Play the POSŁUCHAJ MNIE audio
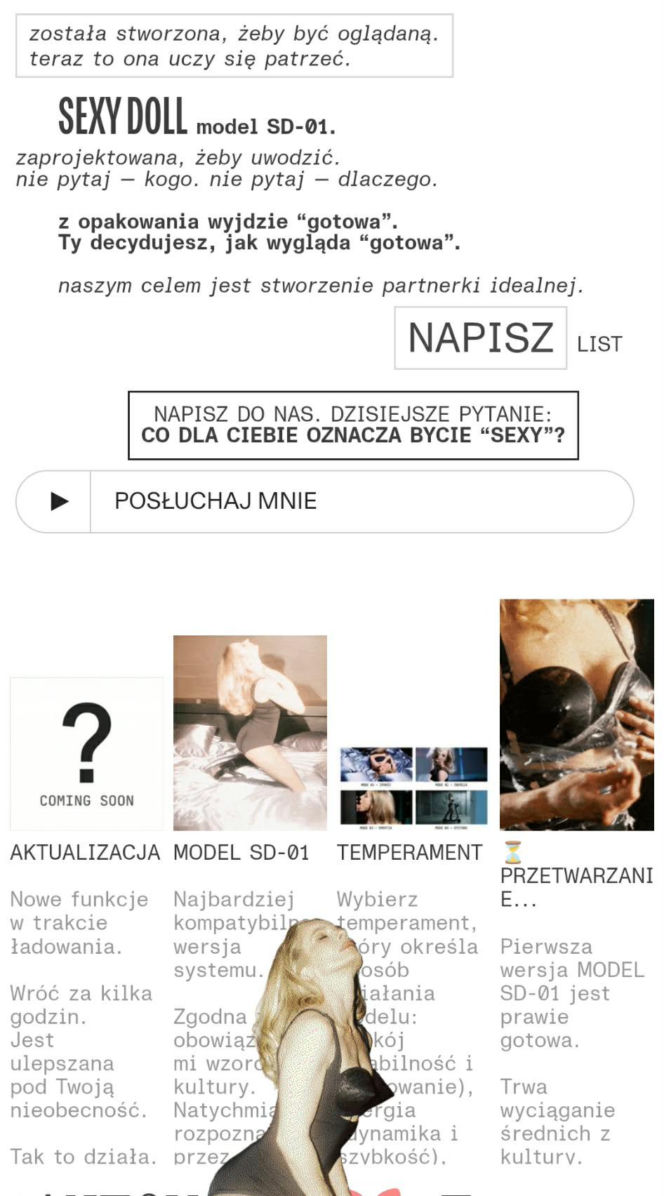664x1196 pixels. point(59,501)
